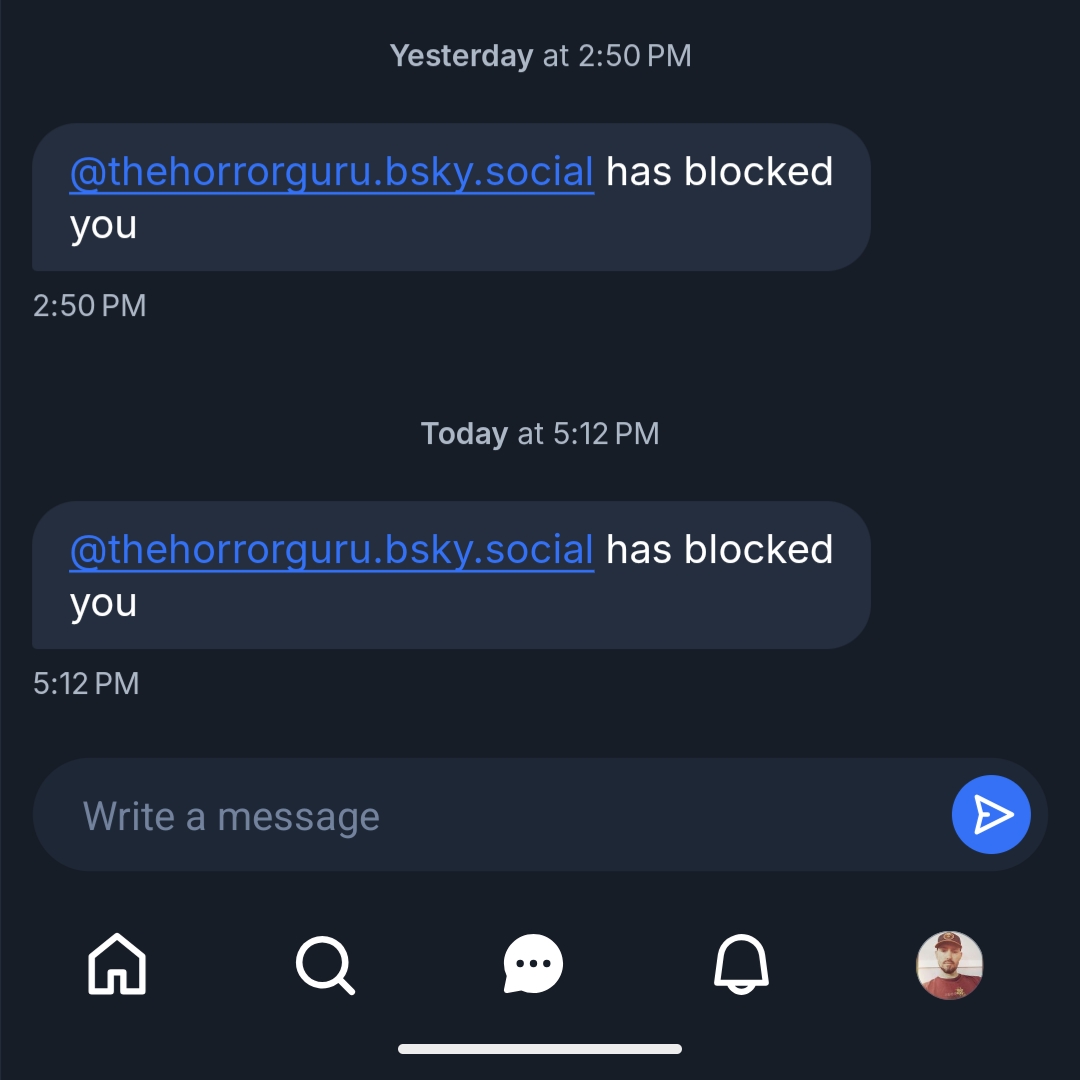1080x1080 pixels.
Task: Switch to the Chat messages tab
Action: [x=533, y=965]
